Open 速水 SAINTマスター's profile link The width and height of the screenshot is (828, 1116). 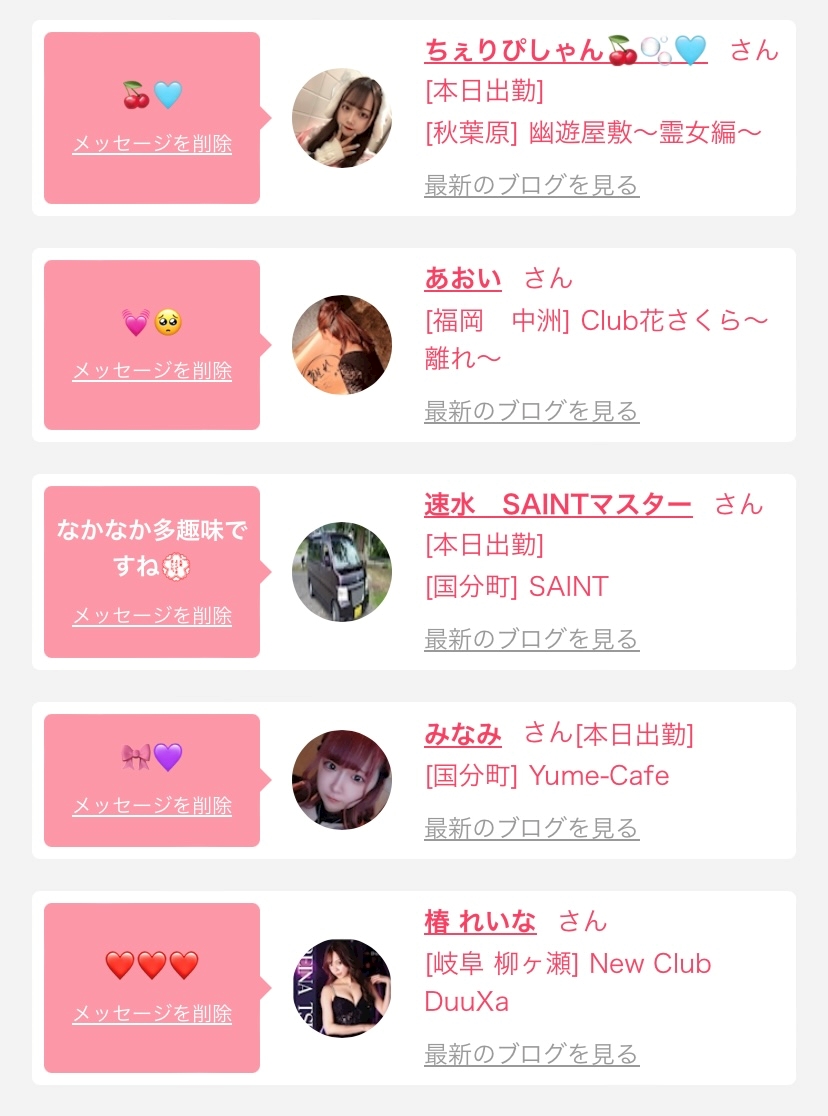(557, 505)
